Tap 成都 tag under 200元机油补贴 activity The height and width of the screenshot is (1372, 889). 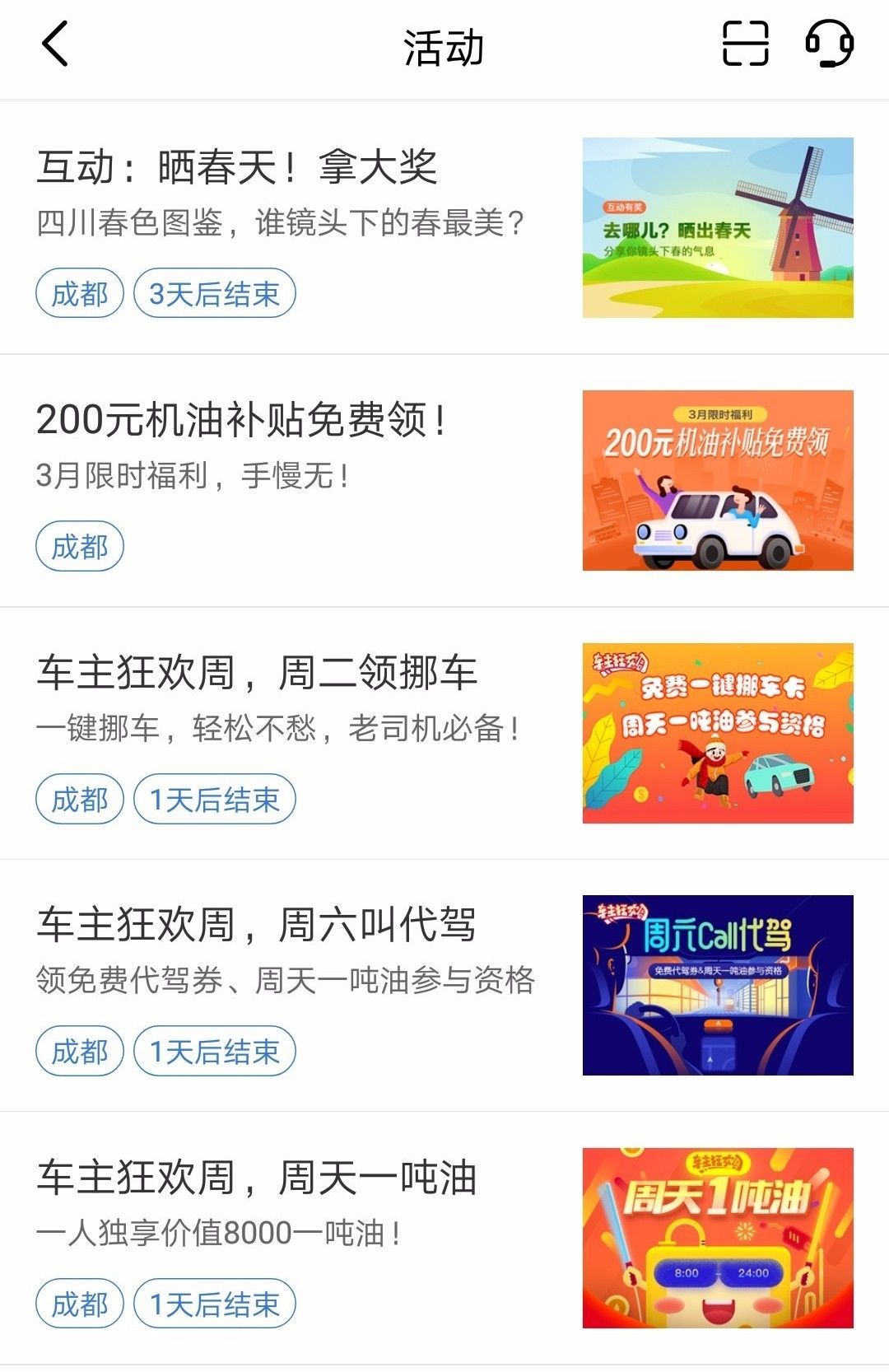pyautogui.click(x=79, y=545)
